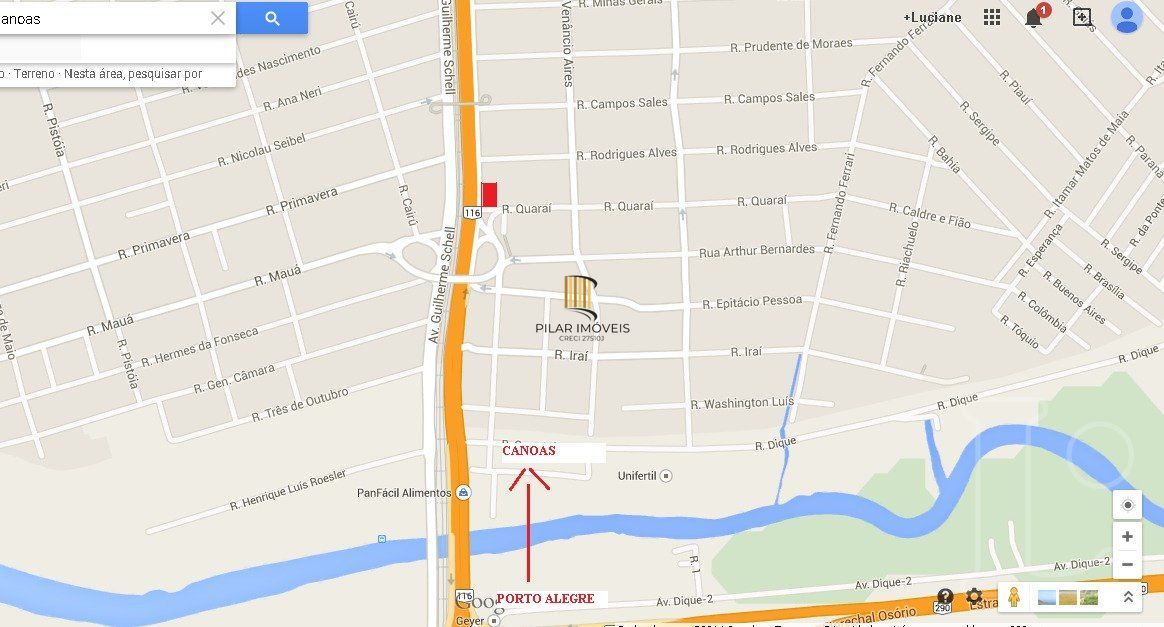Open the PanFácil Alimentos place marker
This screenshot has width=1164, height=627.
click(x=463, y=493)
